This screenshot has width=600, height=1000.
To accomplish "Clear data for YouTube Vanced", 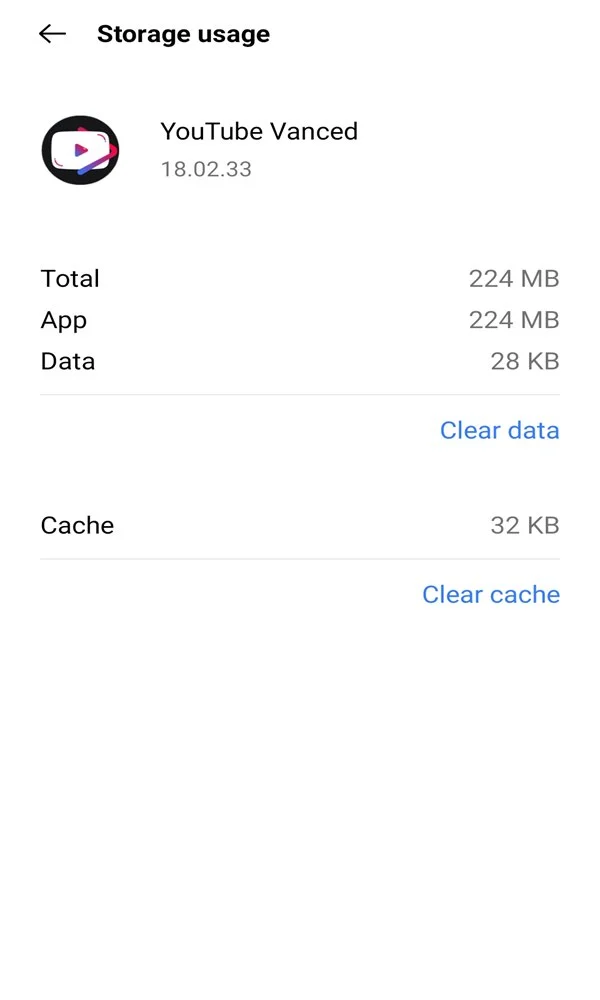I will click(499, 430).
